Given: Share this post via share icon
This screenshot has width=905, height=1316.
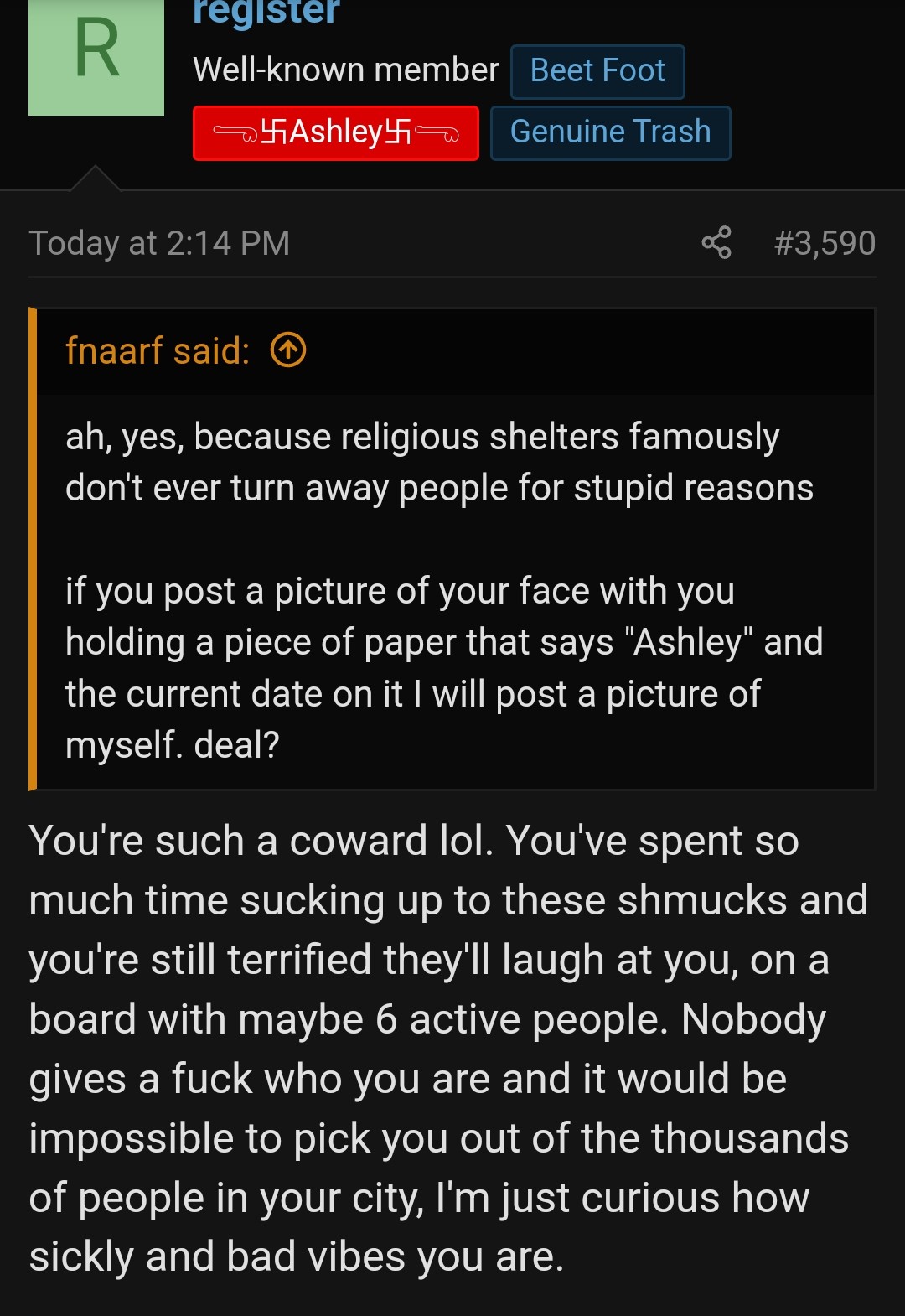Looking at the screenshot, I should pos(716,243).
